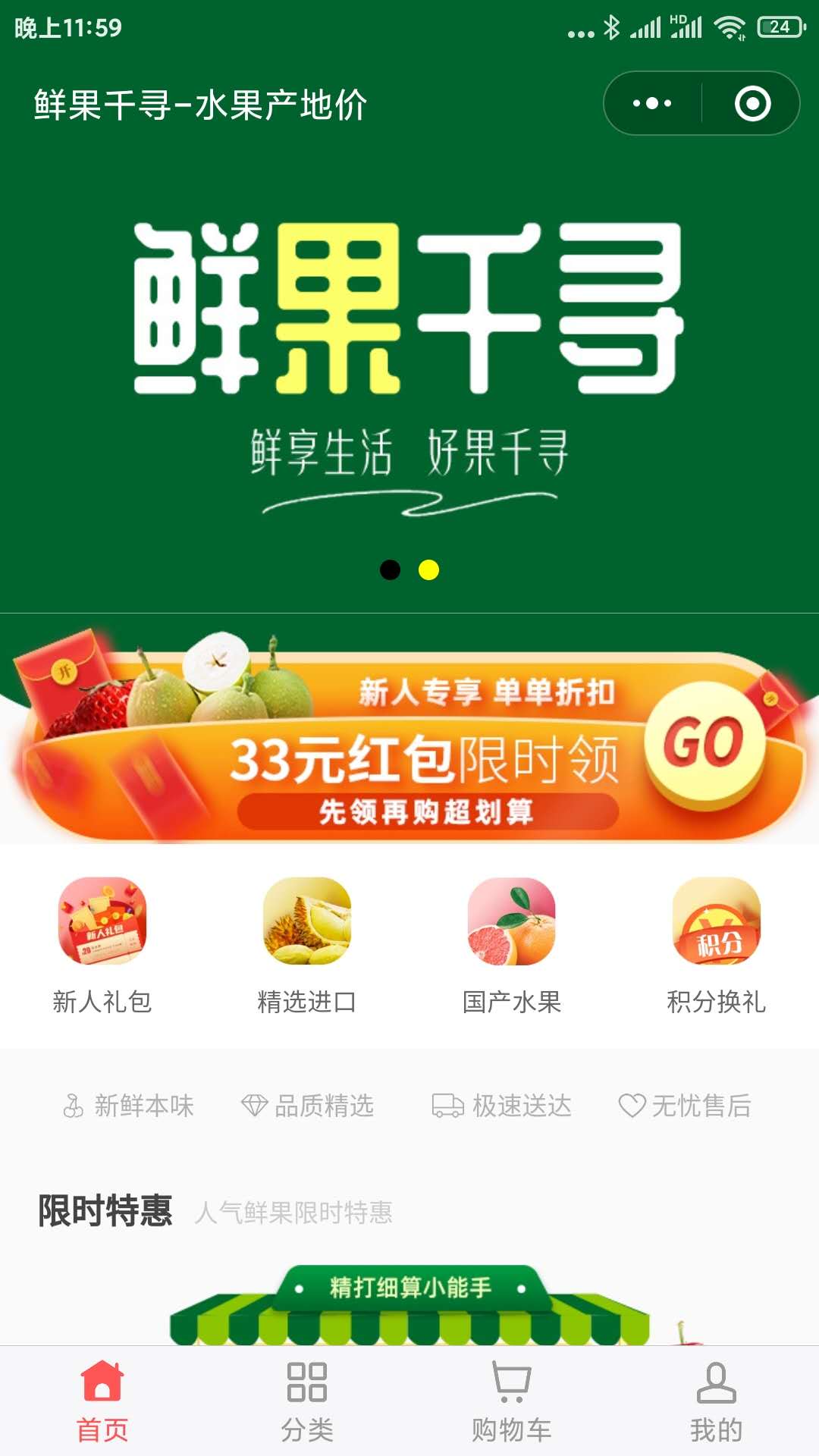Screen dimensions: 819x1456
Task: Open the 精打细算小能手 promotion card
Action: click(x=409, y=1304)
